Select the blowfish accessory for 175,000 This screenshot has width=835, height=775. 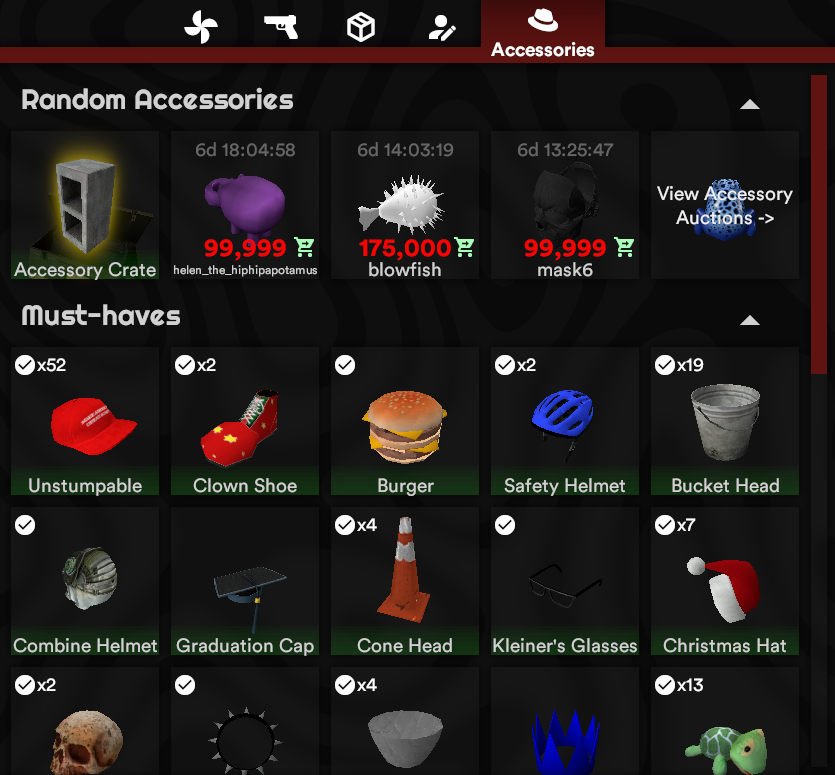pyautogui.click(x=405, y=205)
